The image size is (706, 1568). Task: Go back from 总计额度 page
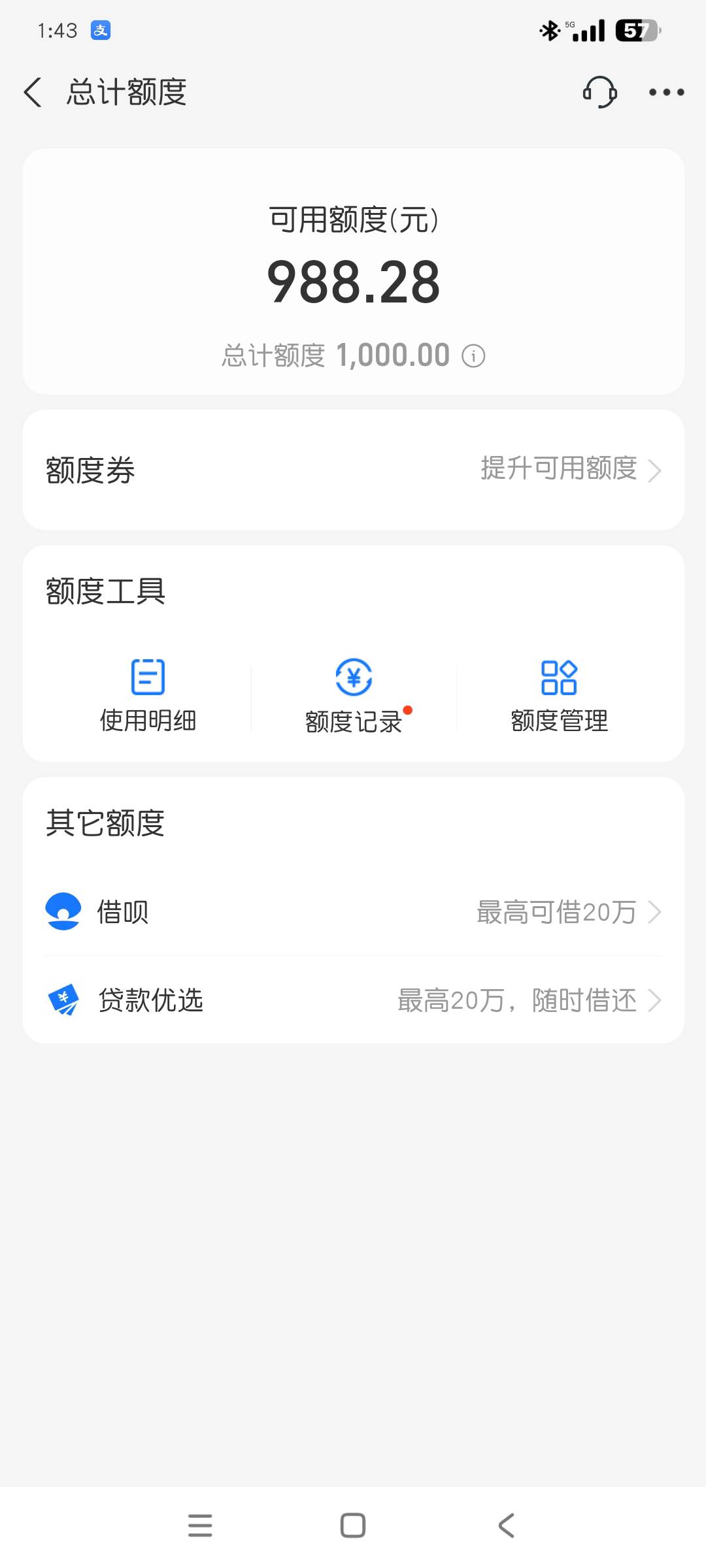click(33, 92)
